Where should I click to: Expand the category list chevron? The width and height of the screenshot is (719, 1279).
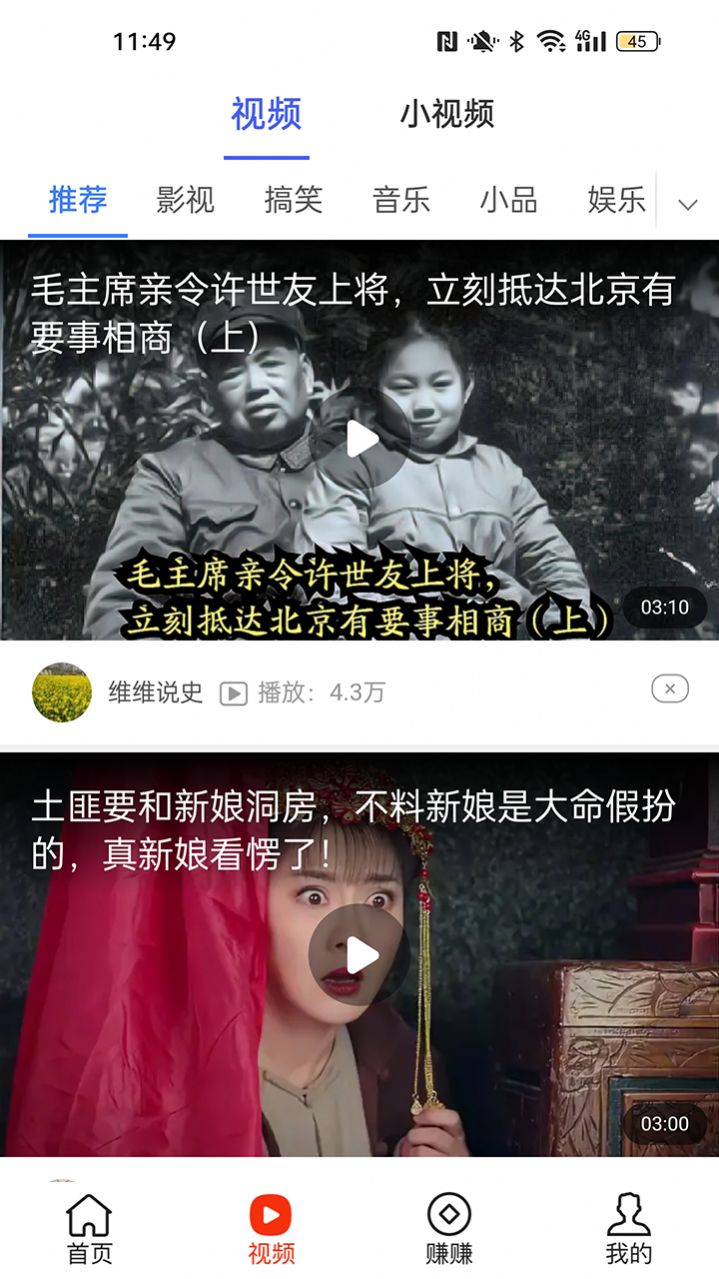pos(687,204)
